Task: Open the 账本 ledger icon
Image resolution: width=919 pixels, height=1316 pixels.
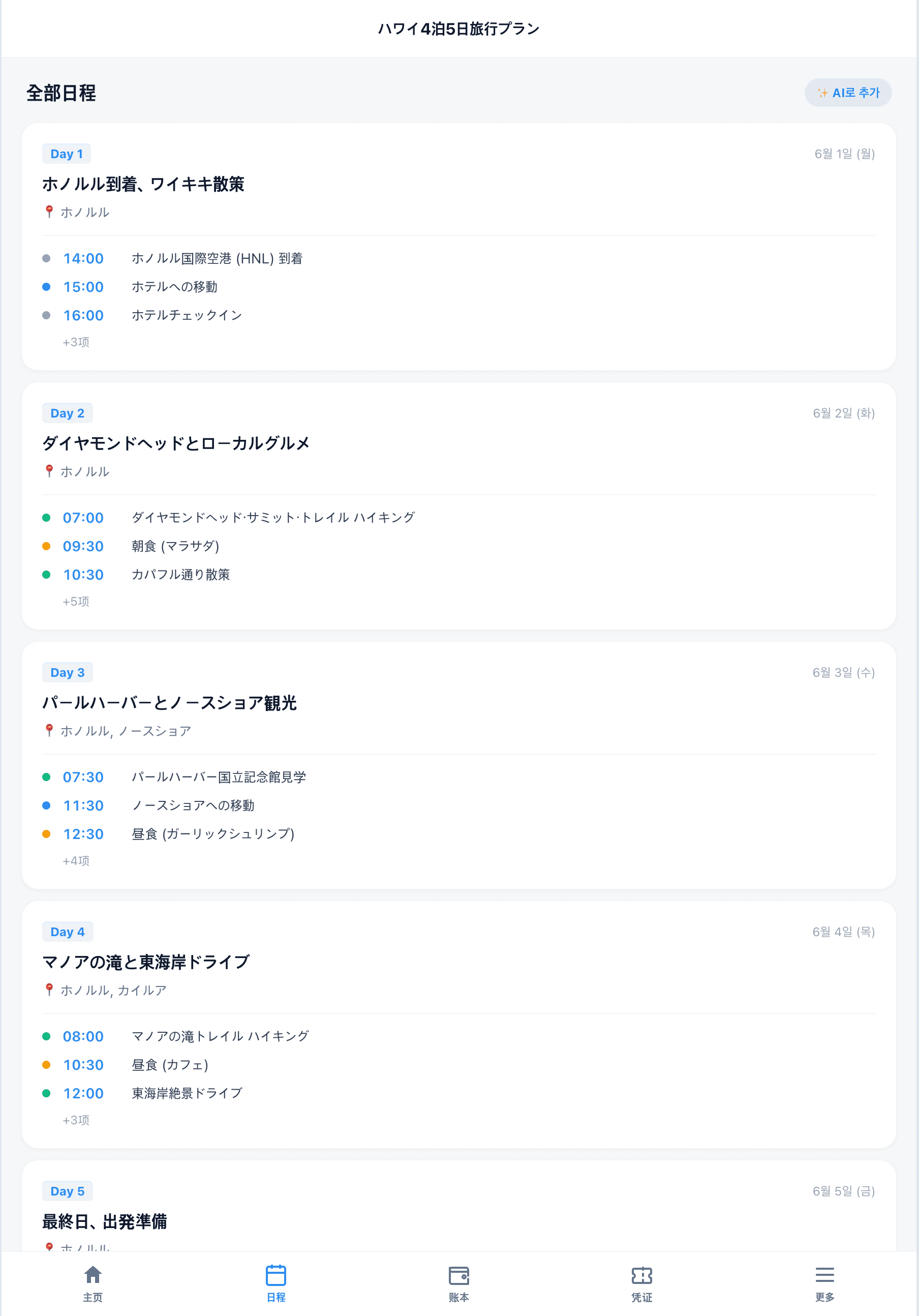Action: tap(458, 1277)
